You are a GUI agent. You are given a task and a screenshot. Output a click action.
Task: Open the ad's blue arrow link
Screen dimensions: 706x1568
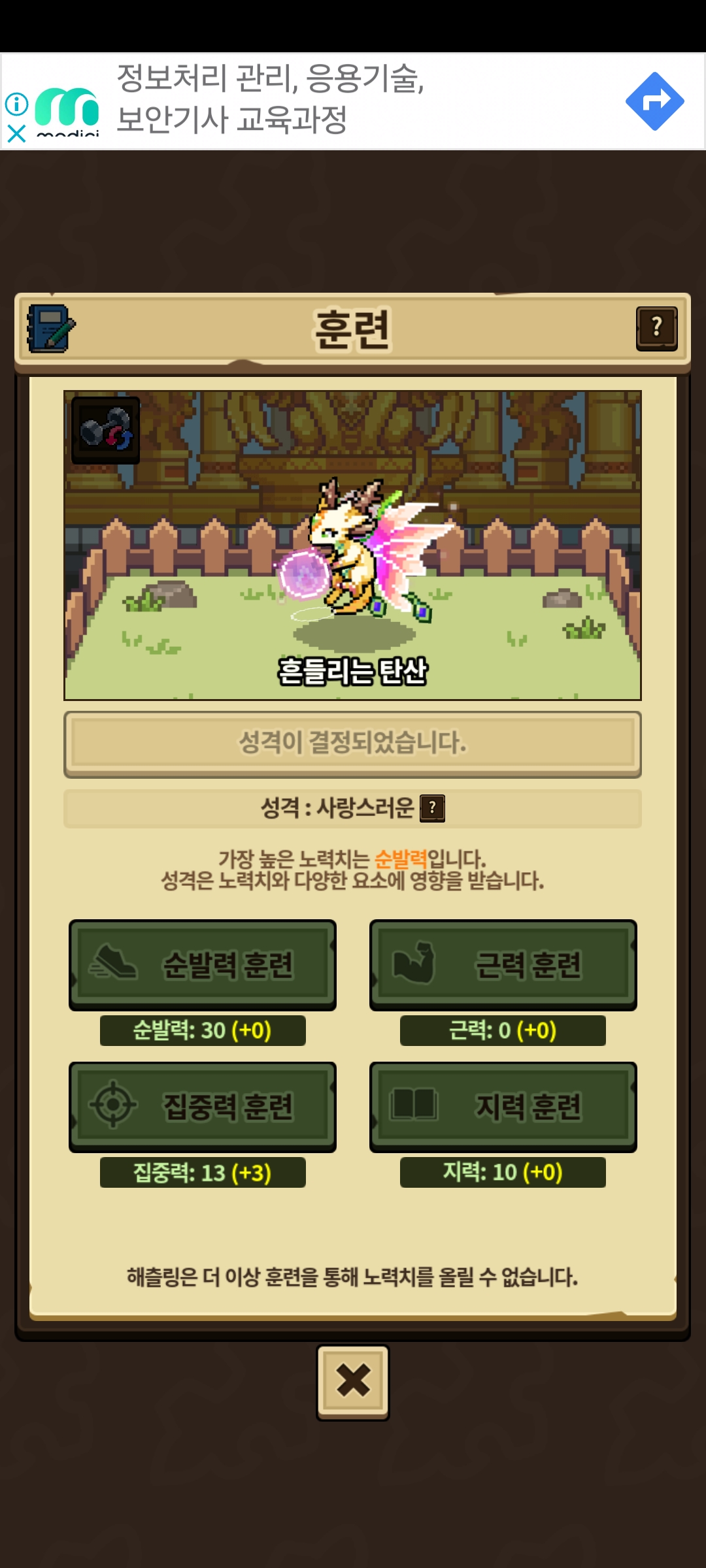pyautogui.click(x=654, y=101)
